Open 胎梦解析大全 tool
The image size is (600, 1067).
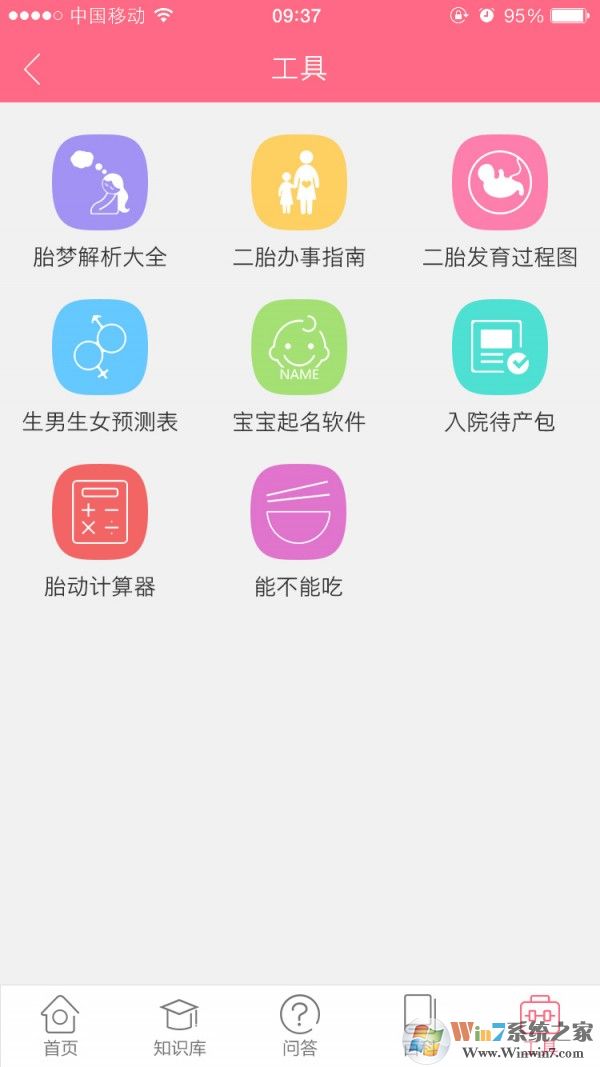point(100,183)
